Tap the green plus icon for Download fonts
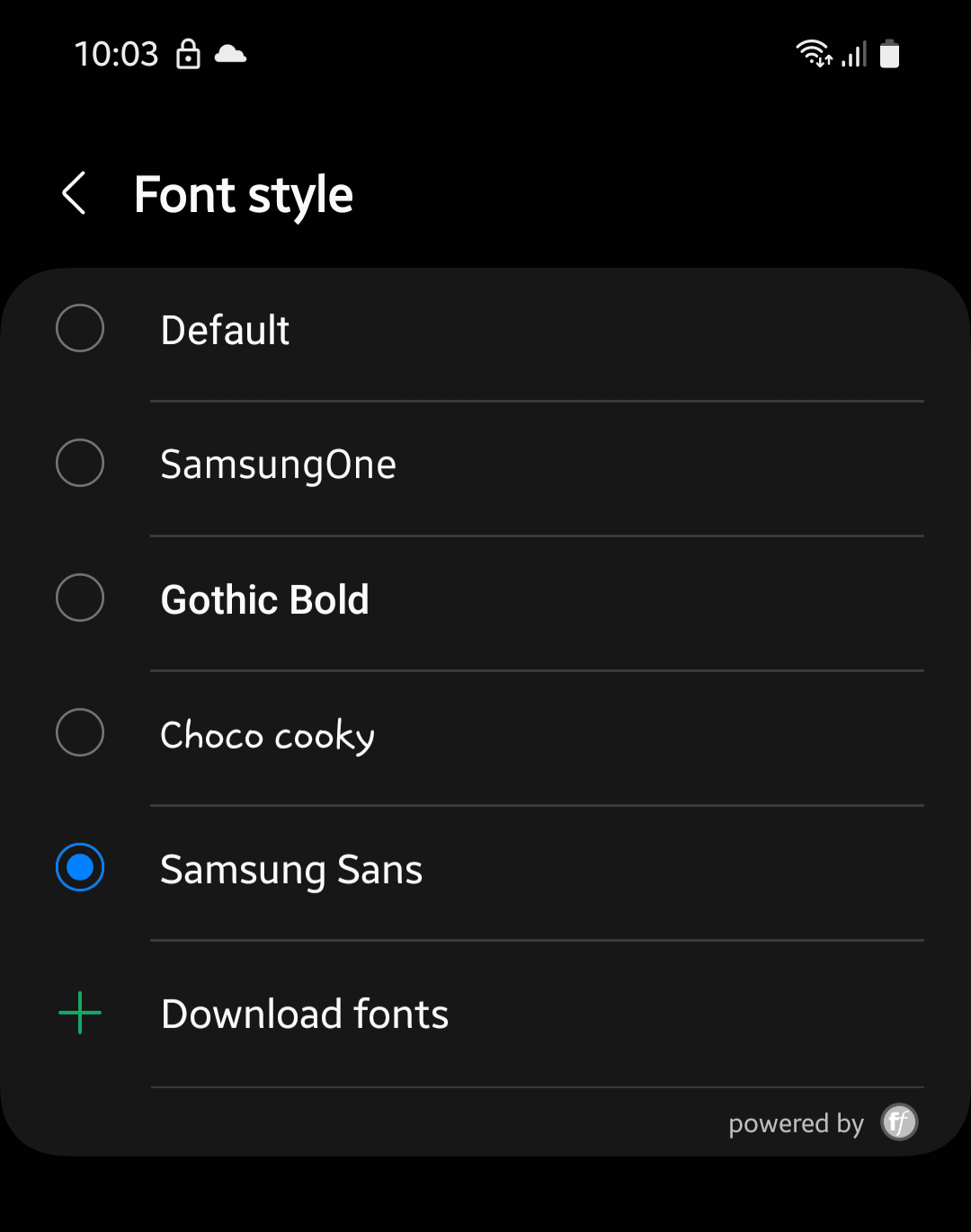The height and width of the screenshot is (1232, 971). [x=79, y=1013]
